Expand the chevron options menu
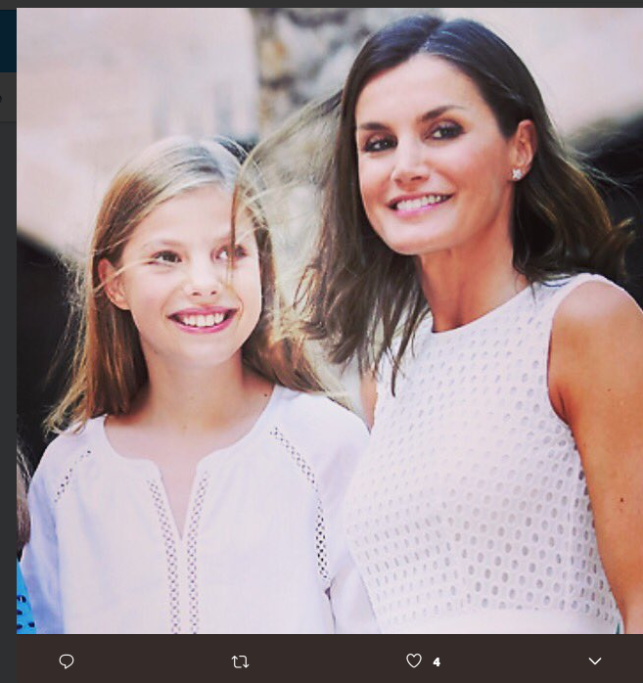Screen dimensions: 643x683 595,661
